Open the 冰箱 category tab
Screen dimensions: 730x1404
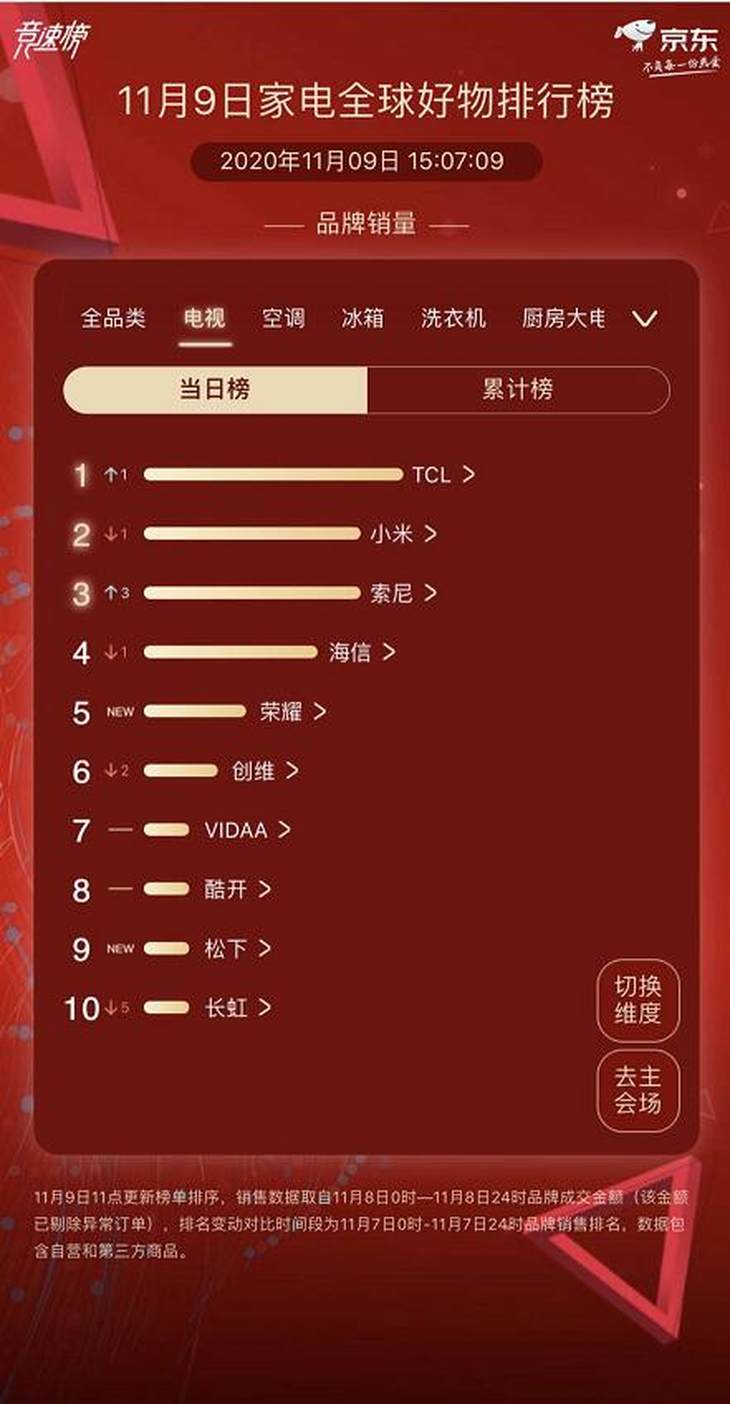(362, 318)
